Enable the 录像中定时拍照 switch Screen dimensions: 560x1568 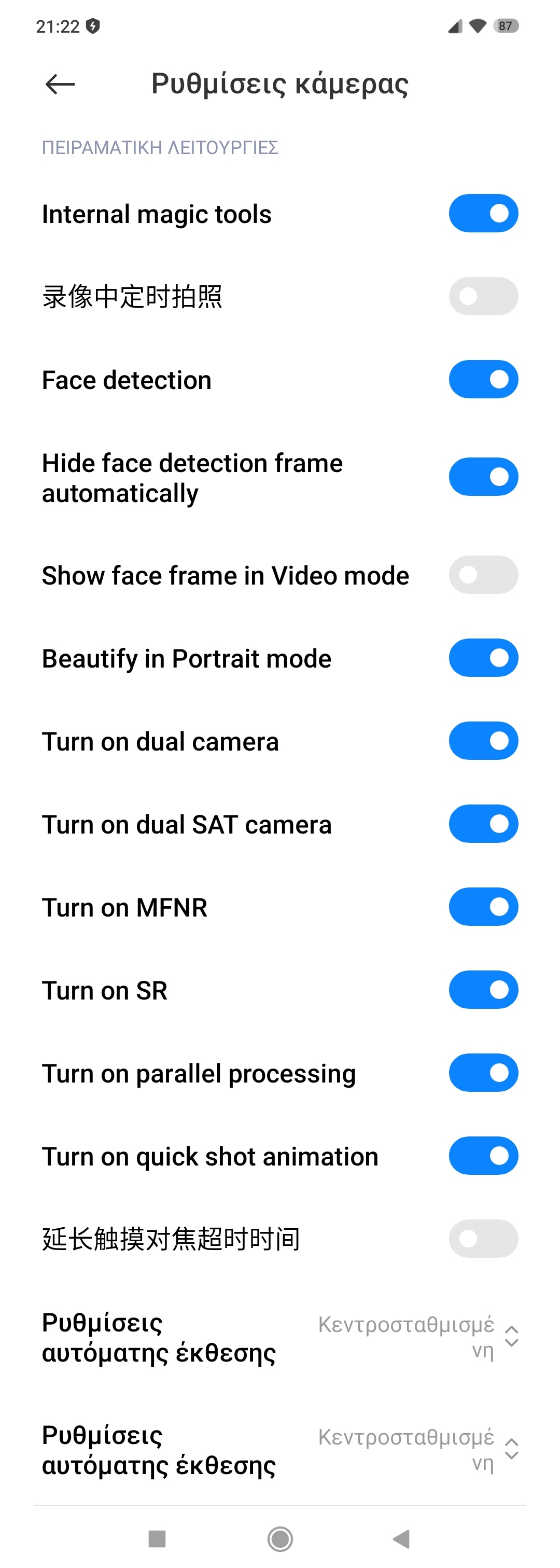point(483,297)
